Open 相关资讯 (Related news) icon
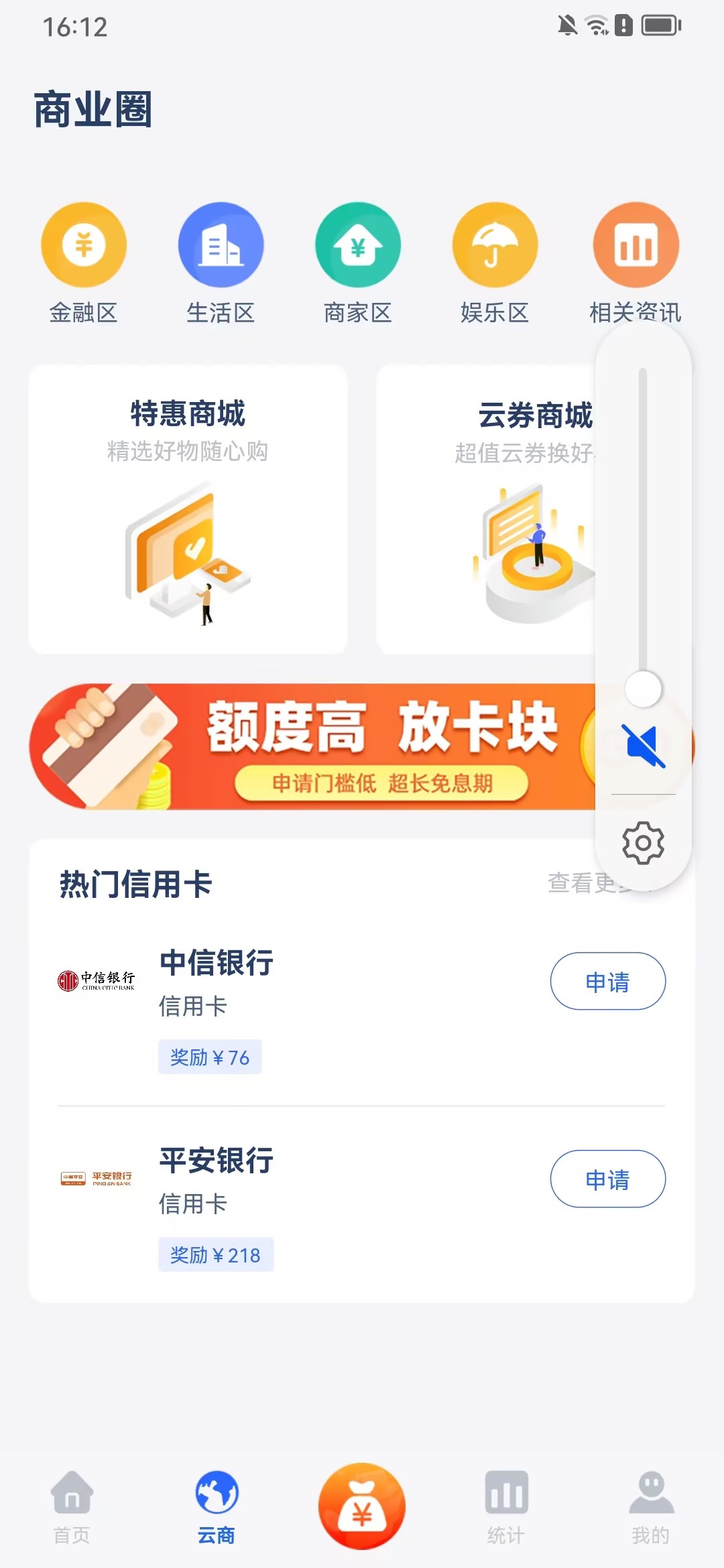The width and height of the screenshot is (724, 1568). pos(635,245)
